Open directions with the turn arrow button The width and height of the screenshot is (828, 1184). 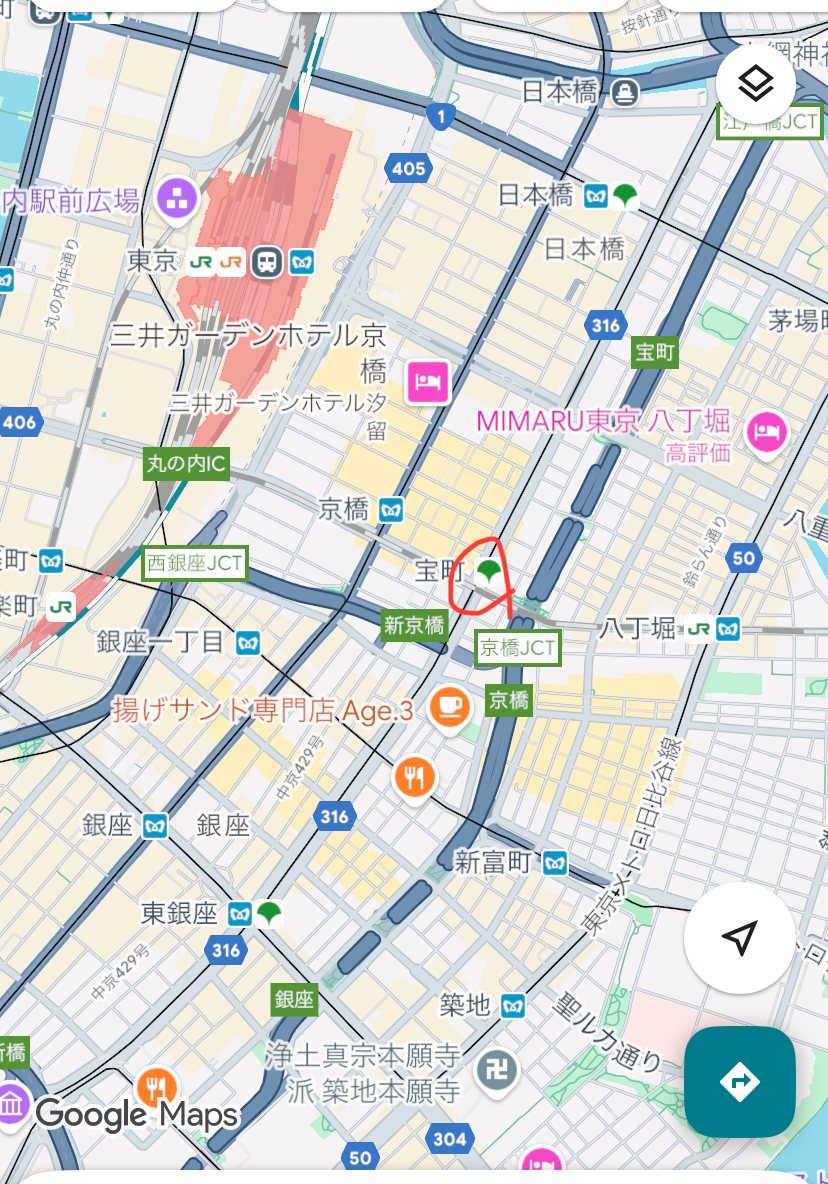[x=739, y=1081]
